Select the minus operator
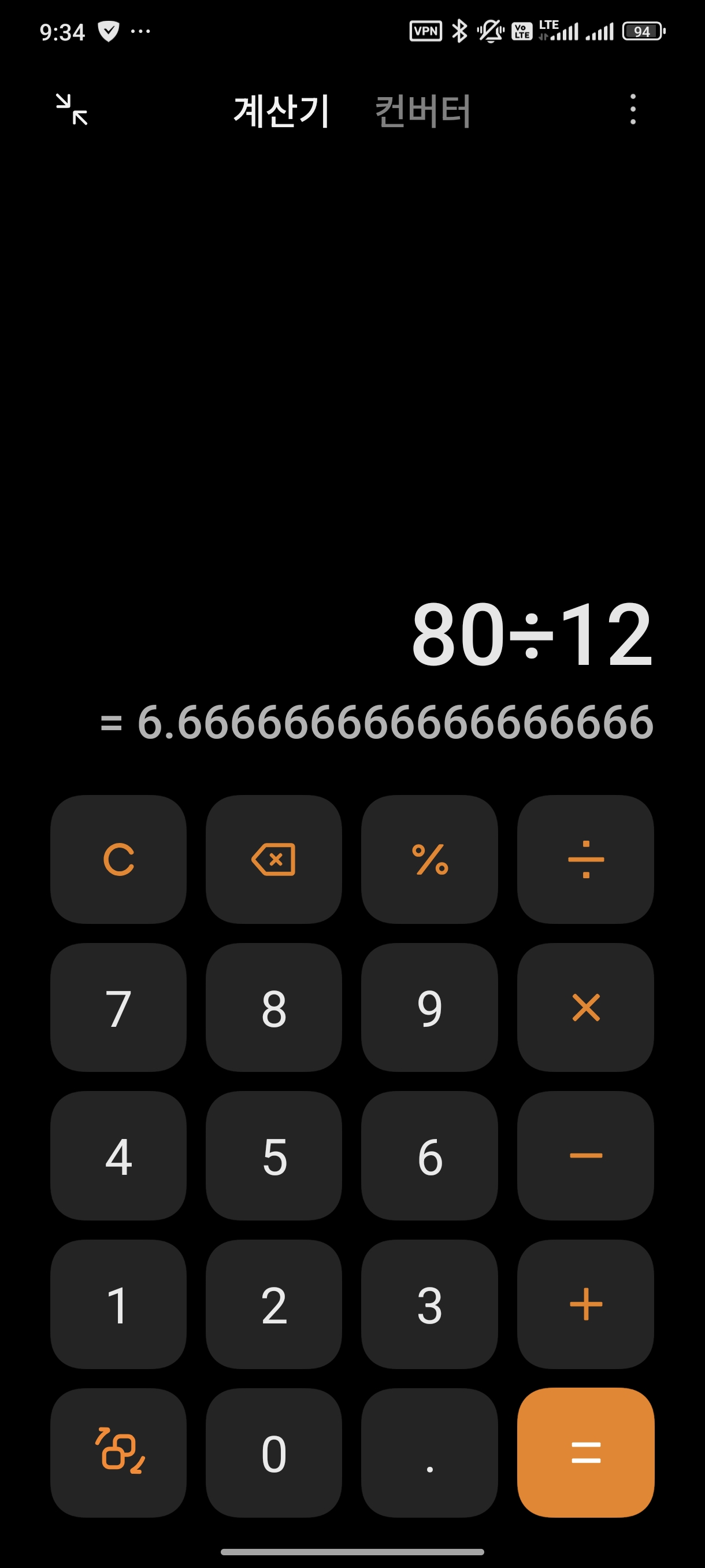Screen dimensions: 705x1568 point(585,1155)
